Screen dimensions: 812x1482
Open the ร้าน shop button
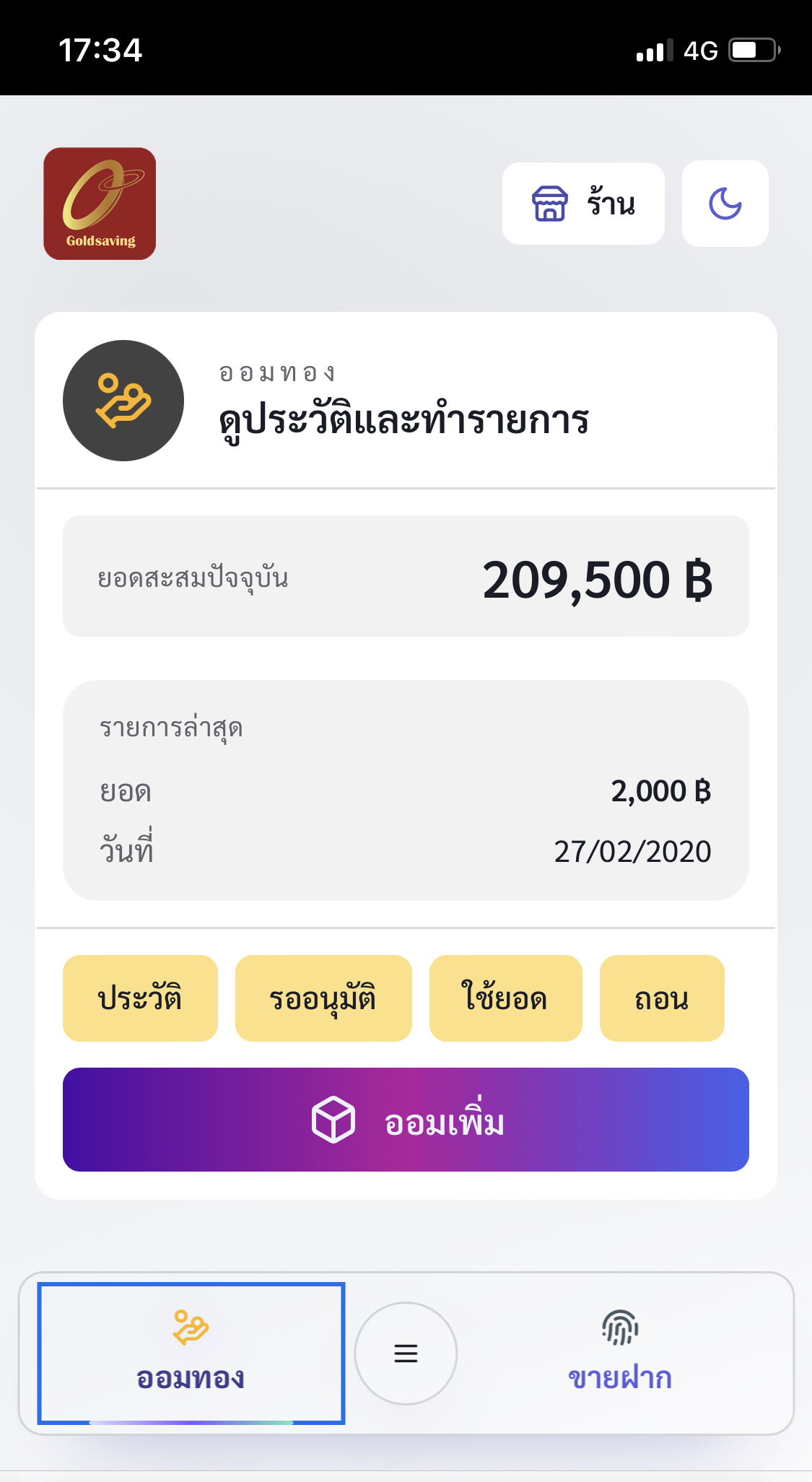click(x=583, y=204)
